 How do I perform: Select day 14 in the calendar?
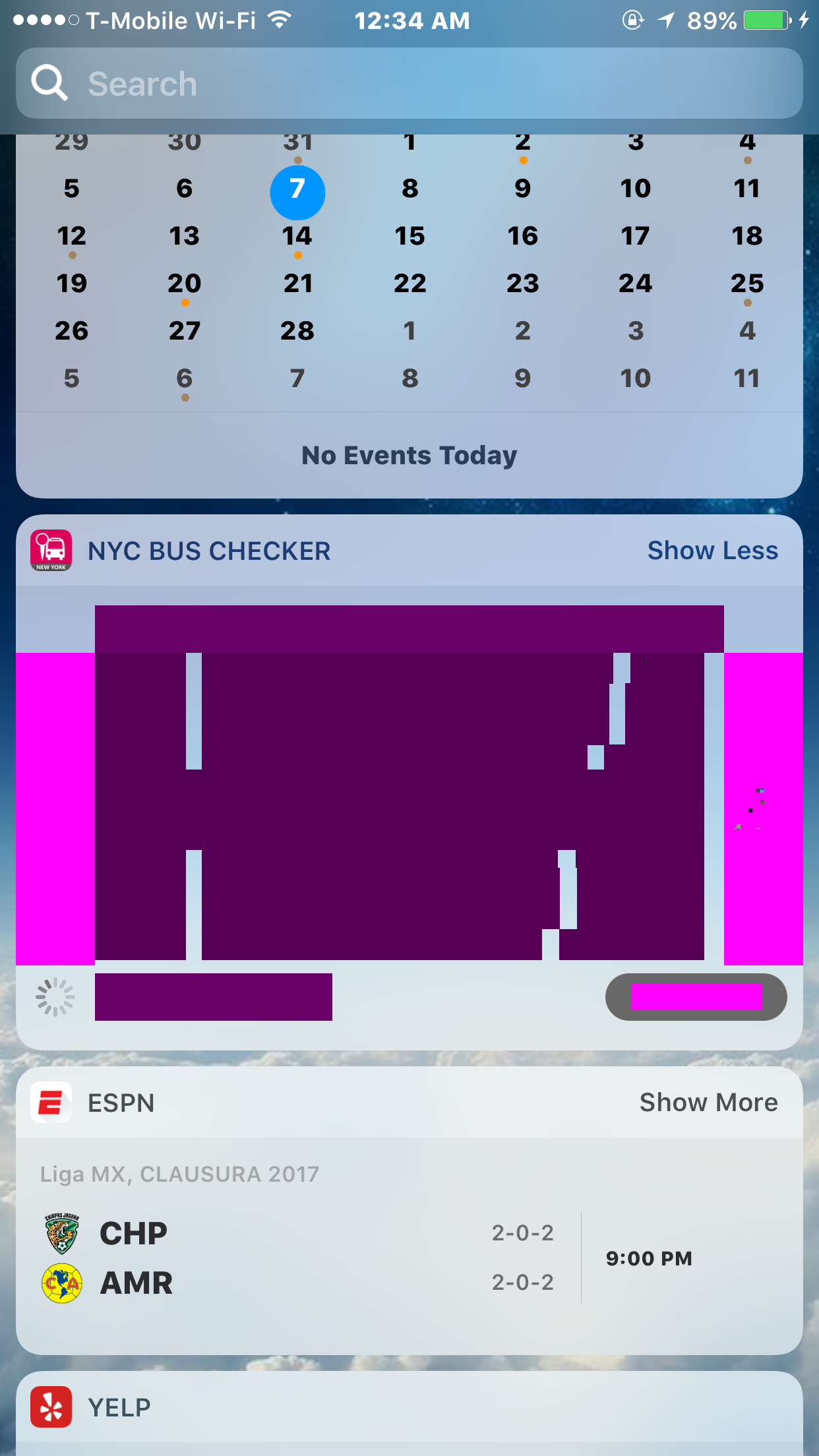point(297,236)
